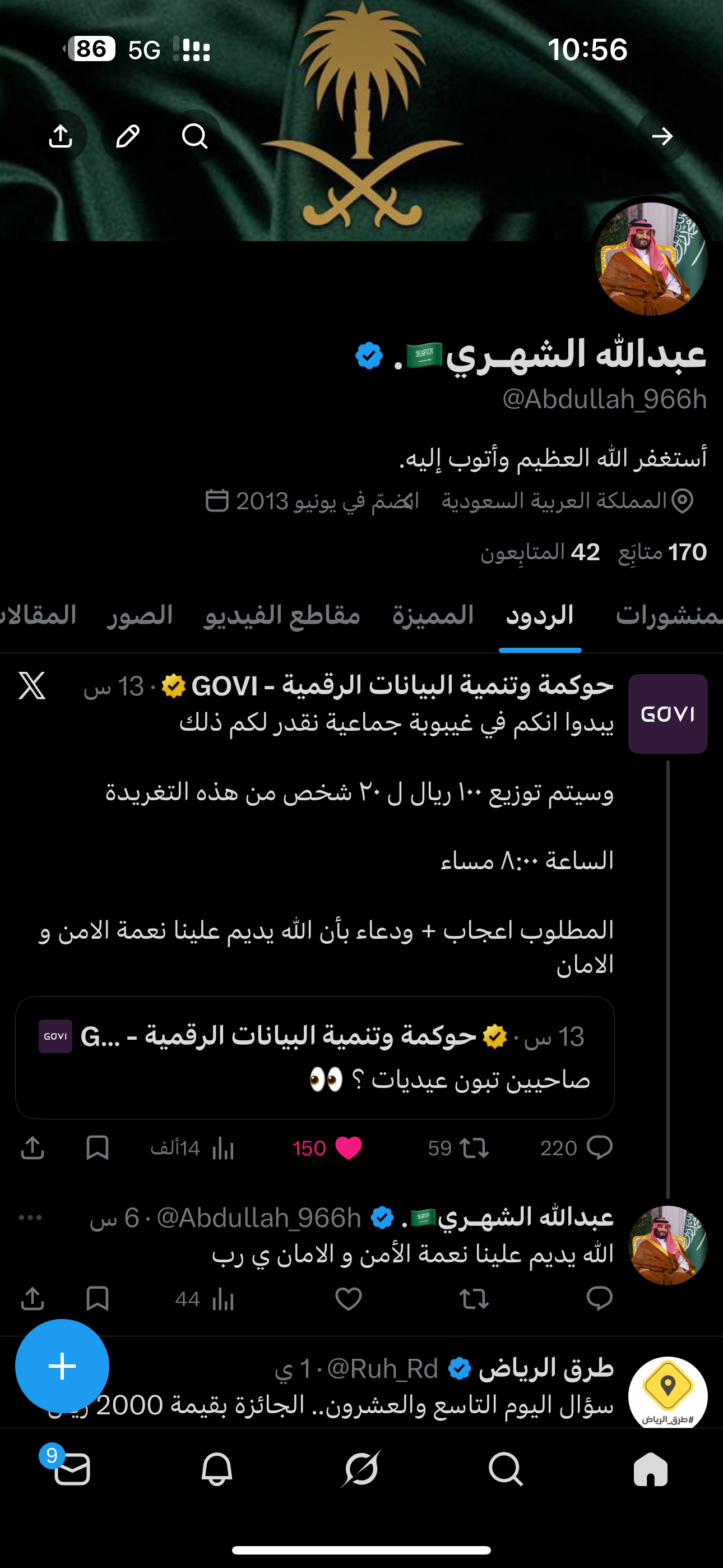Switch to the مقاطع الفيديو tab
The width and height of the screenshot is (723, 1568).
[282, 615]
